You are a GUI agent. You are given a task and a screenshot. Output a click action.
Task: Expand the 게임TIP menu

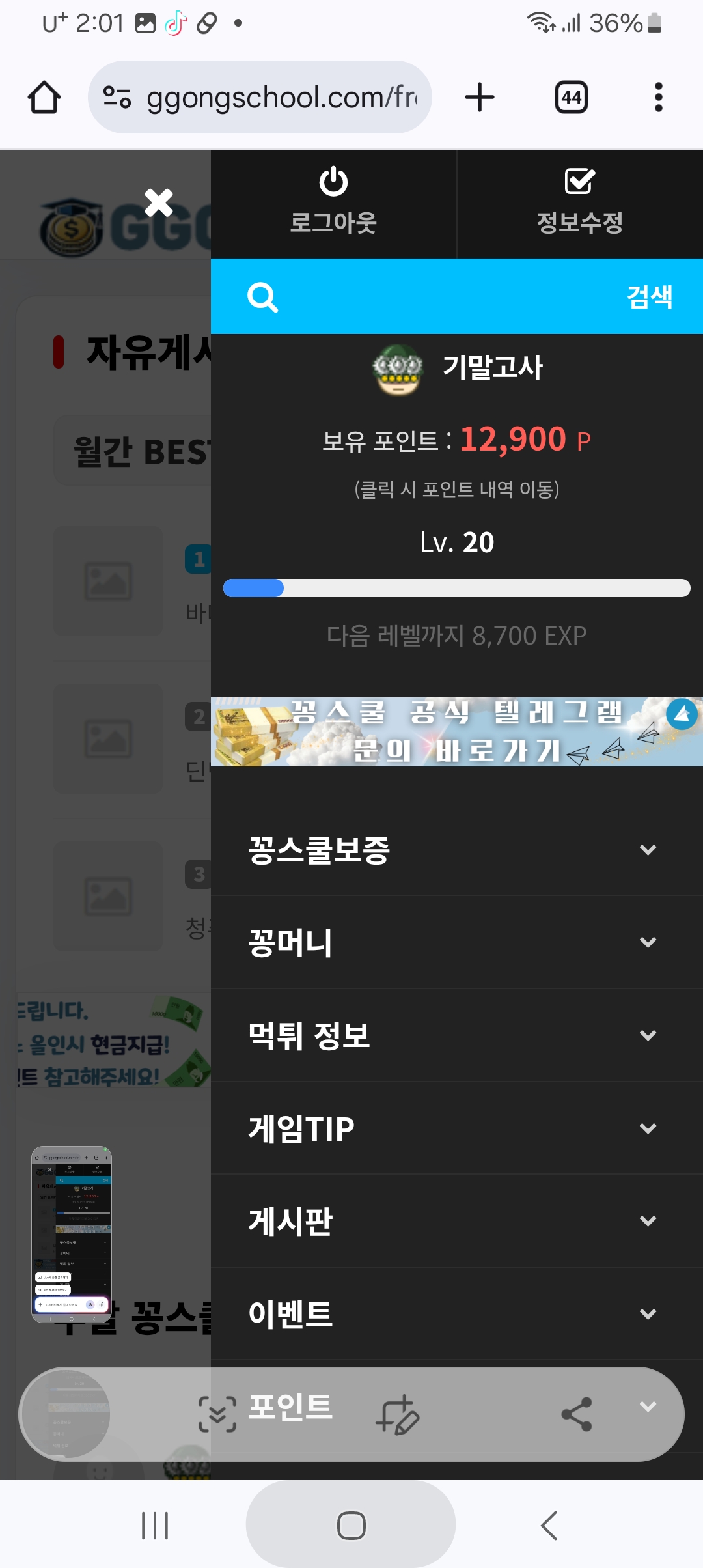[457, 1128]
